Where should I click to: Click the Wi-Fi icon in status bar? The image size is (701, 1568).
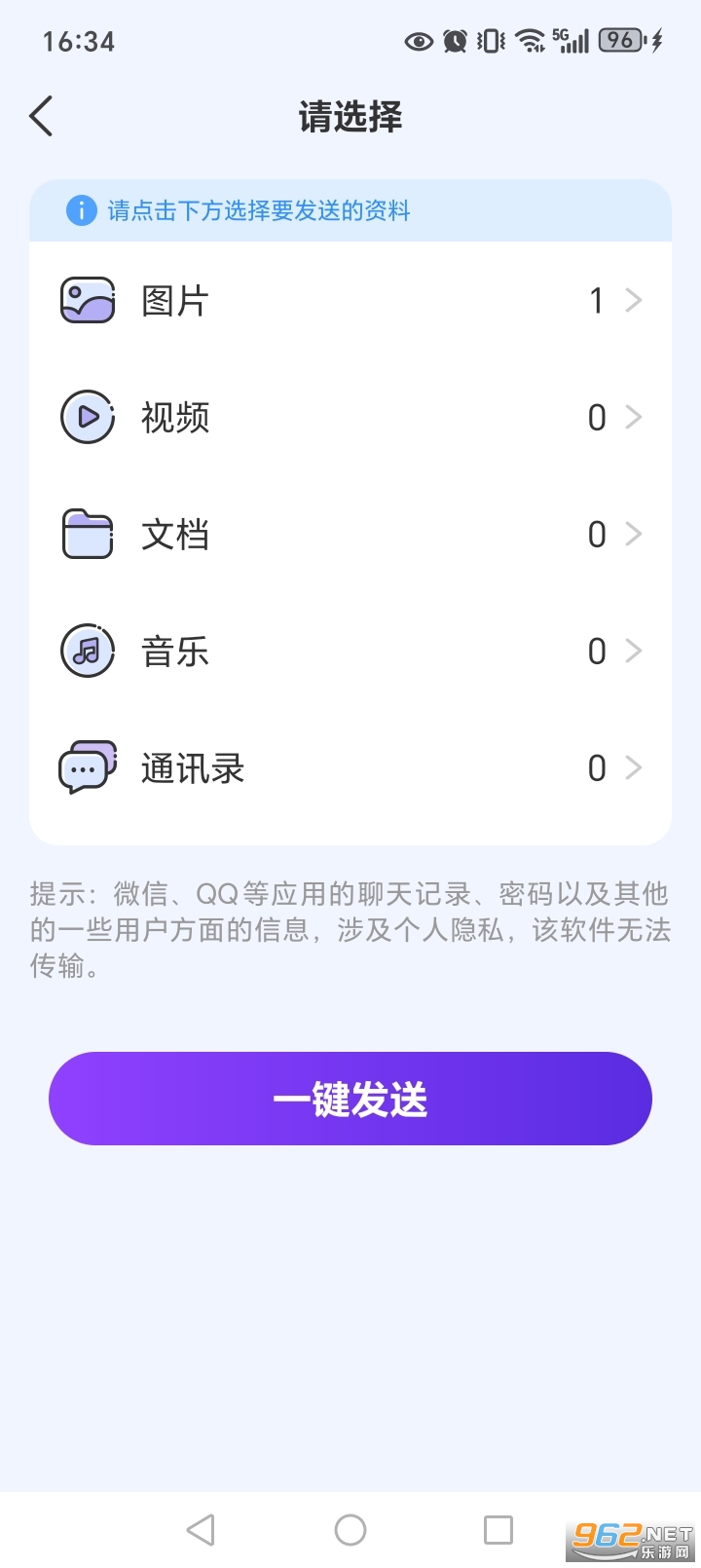coord(529,40)
